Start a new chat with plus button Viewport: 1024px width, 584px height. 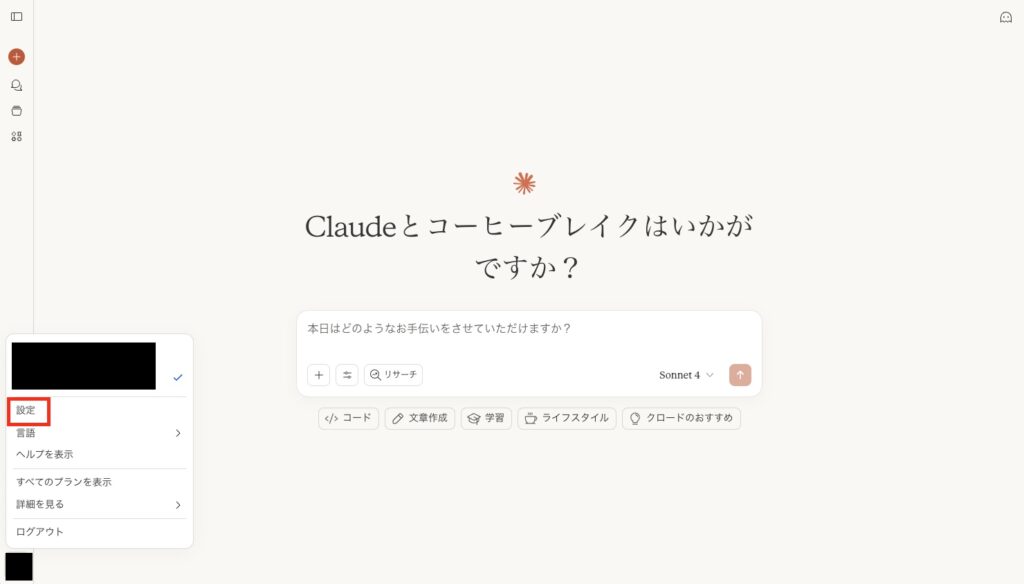[16, 57]
